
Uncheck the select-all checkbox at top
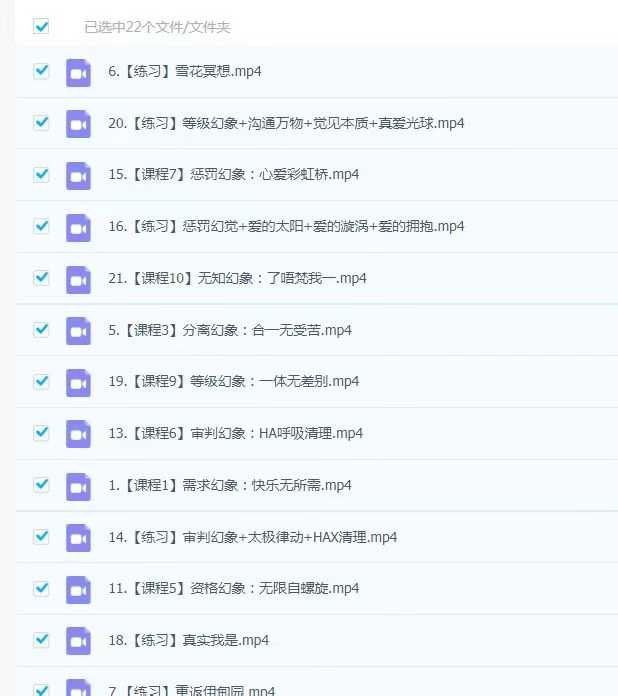pos(41,27)
